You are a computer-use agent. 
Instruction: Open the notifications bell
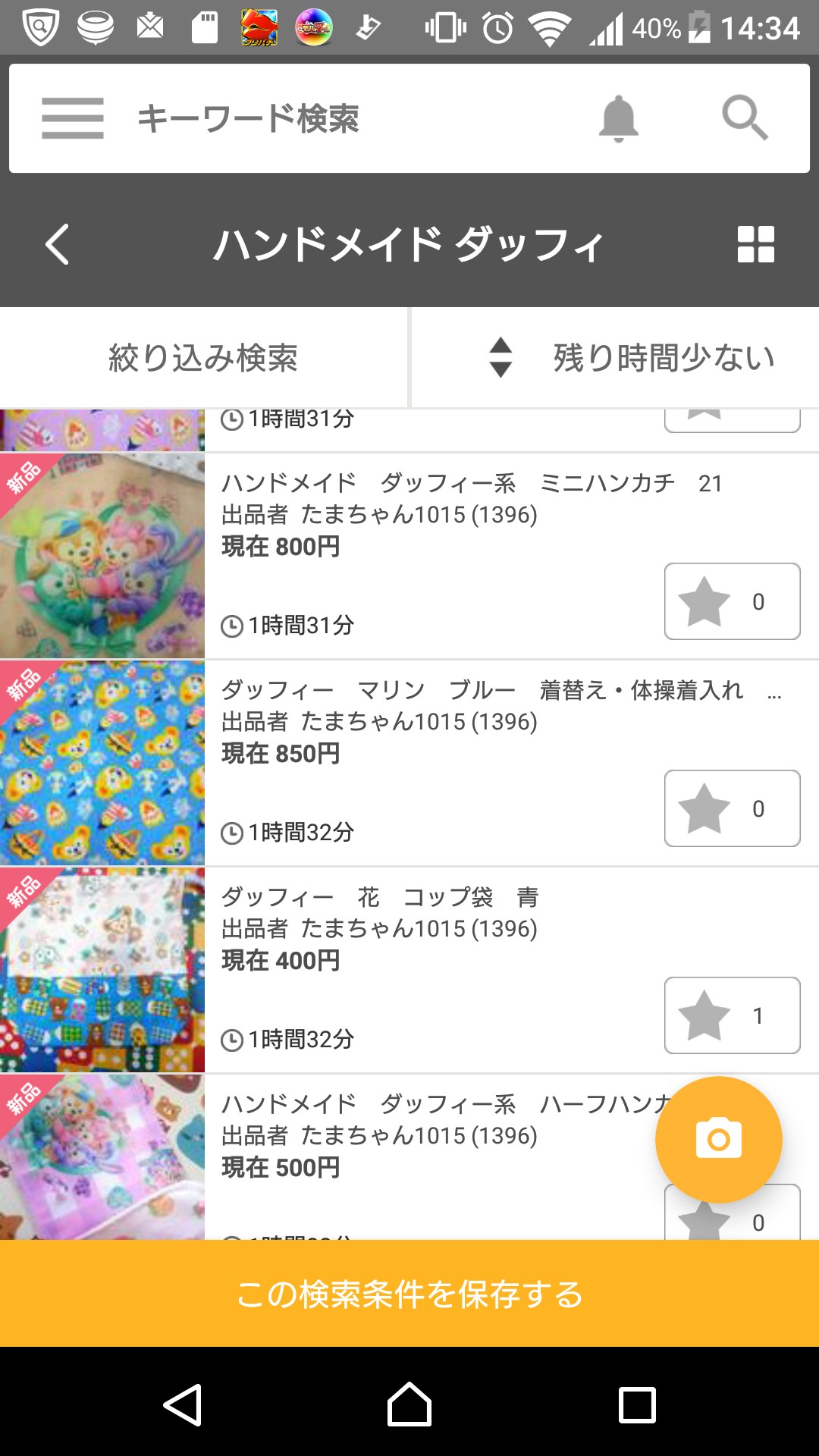pyautogui.click(x=619, y=118)
